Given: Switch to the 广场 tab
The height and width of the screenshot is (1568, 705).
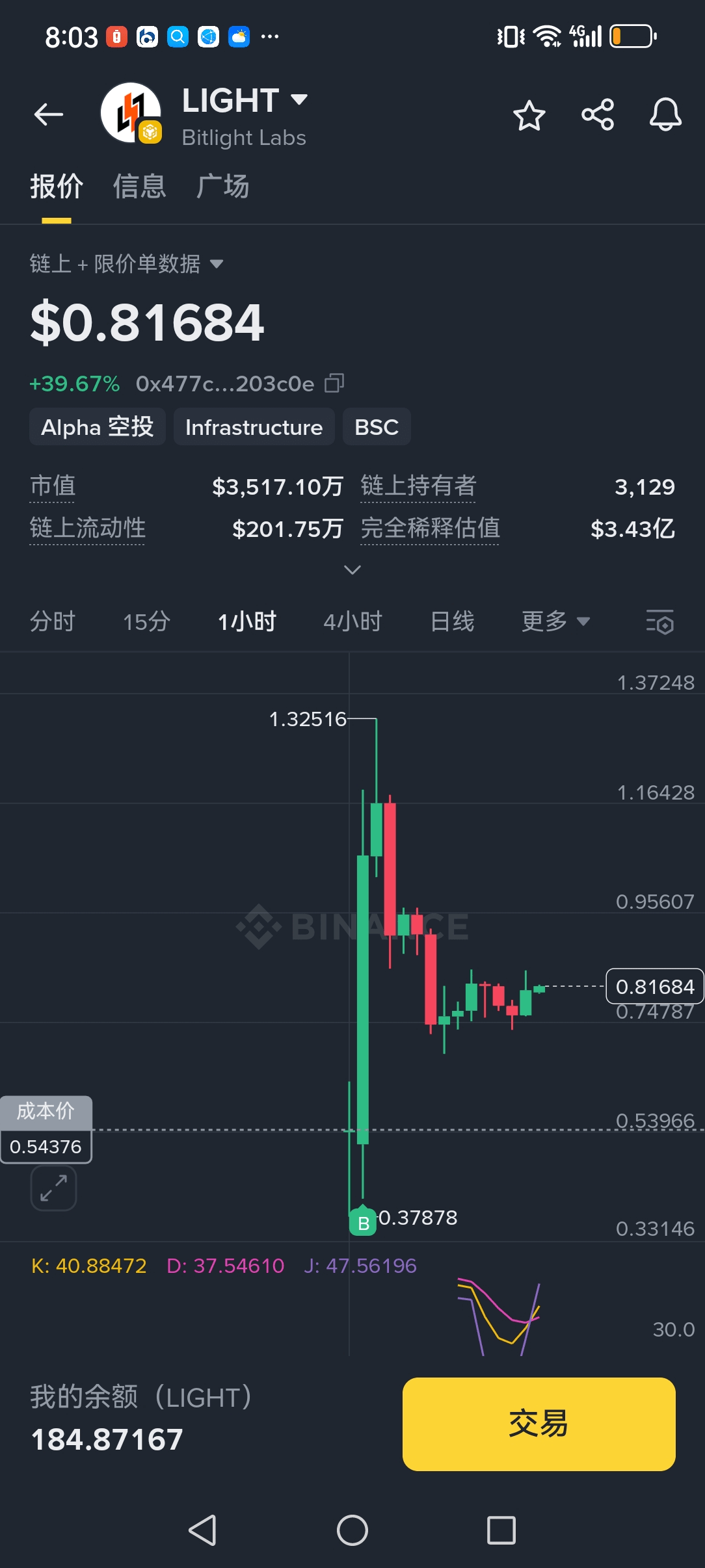Looking at the screenshot, I should point(222,187).
